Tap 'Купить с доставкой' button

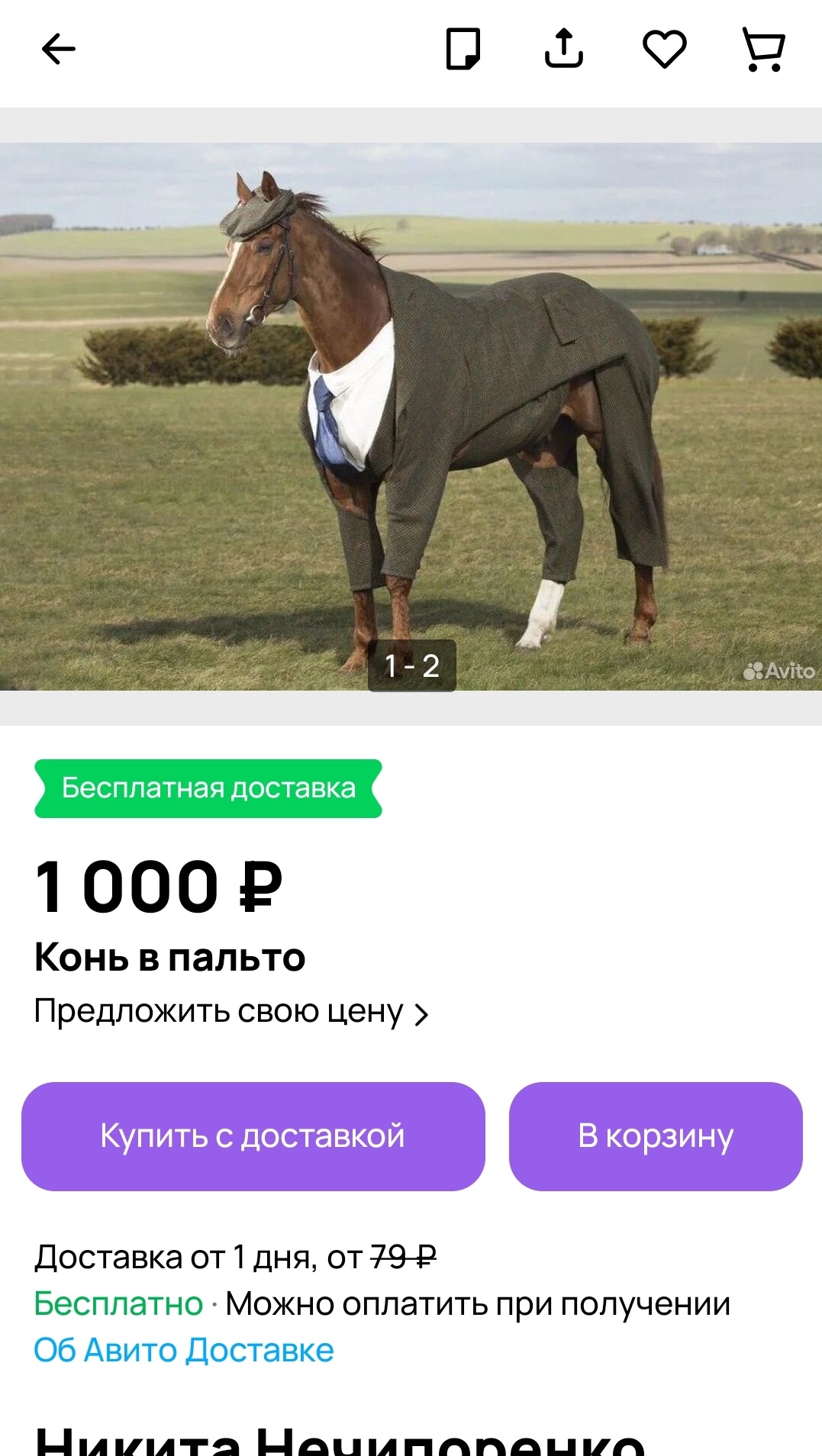click(253, 1136)
